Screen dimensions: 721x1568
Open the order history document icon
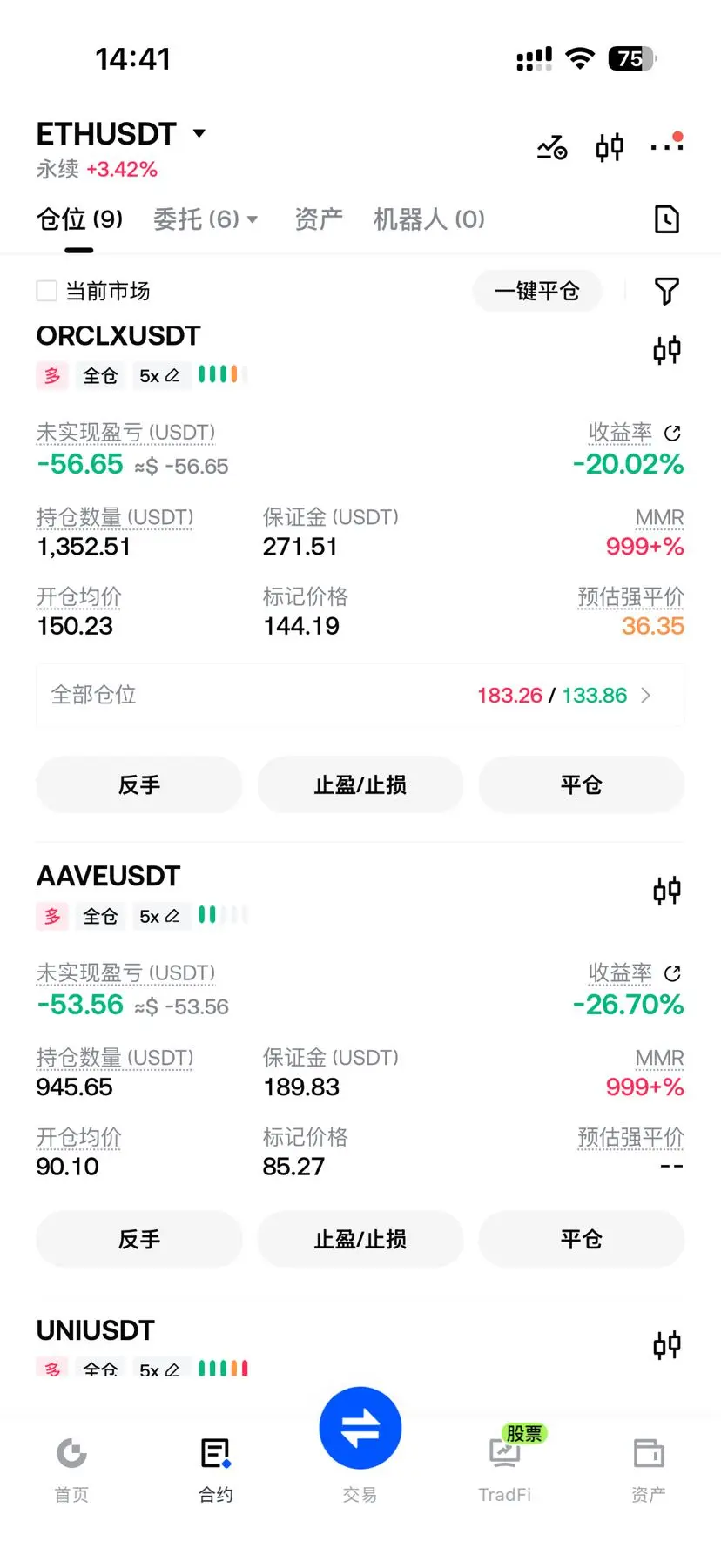pyautogui.click(x=667, y=219)
